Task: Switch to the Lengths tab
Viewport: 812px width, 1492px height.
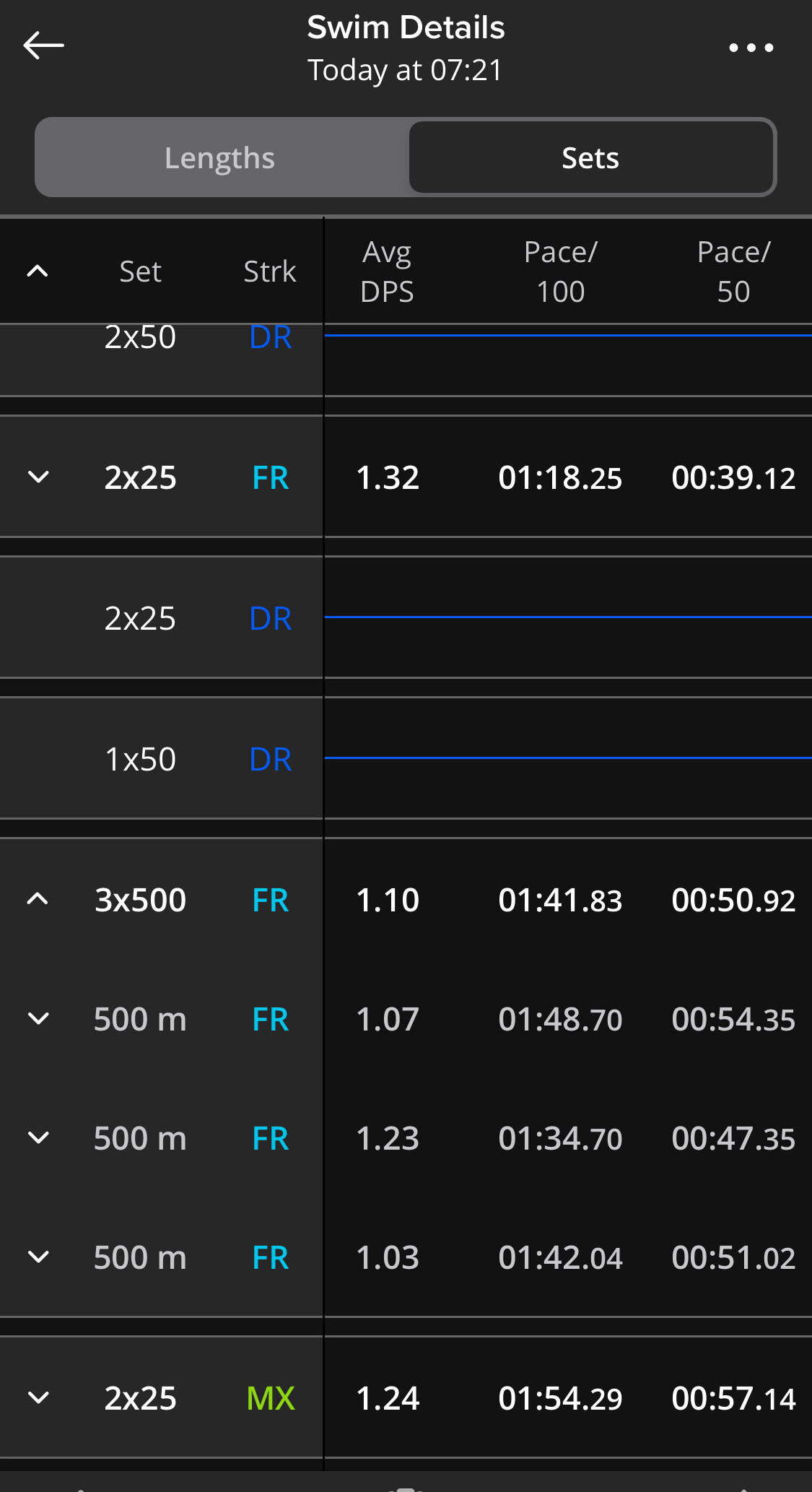Action: (220, 158)
